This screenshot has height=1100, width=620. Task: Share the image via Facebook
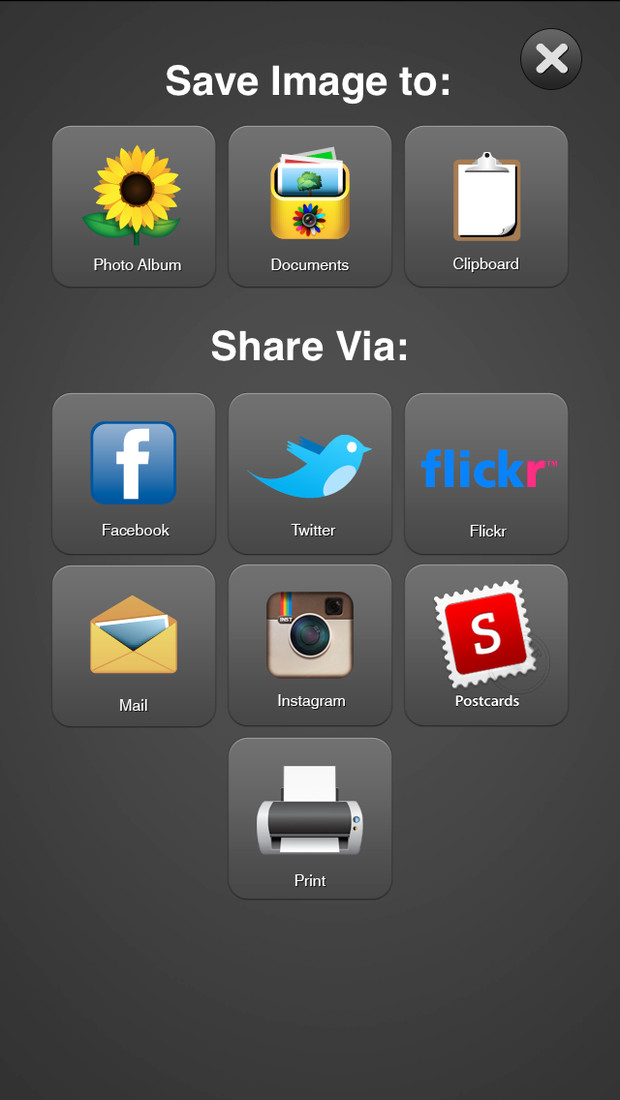[134, 474]
